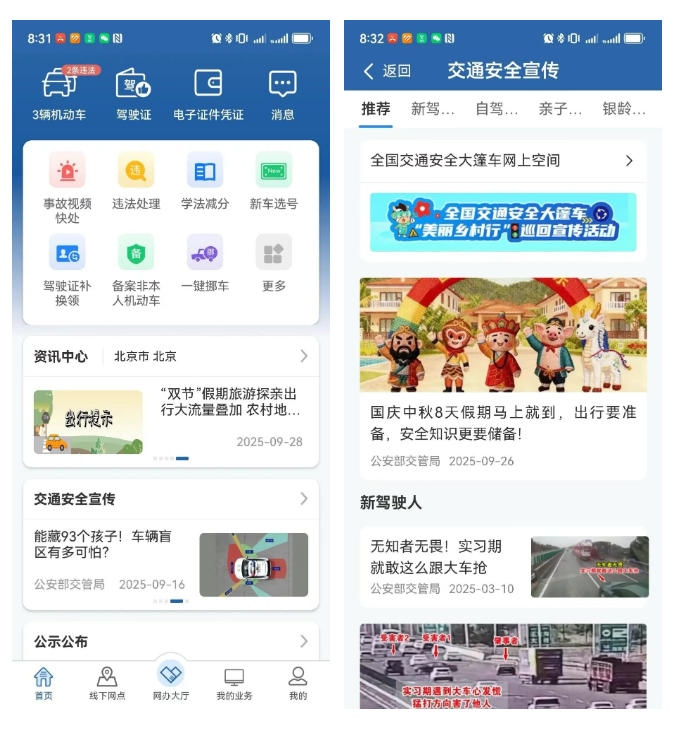The image size is (675, 729).
Task: Open 违法处理 violation handling
Action: point(136,183)
